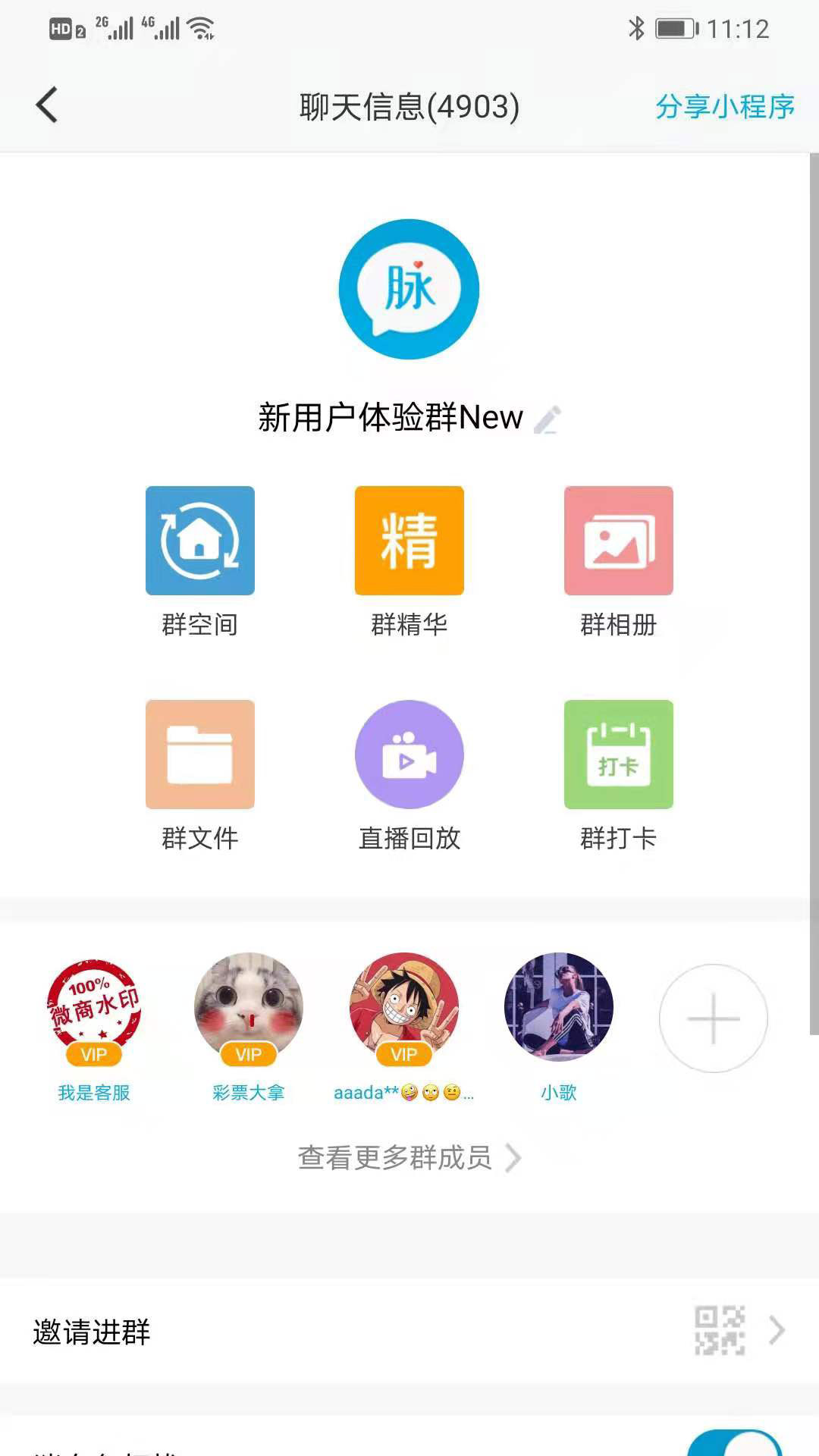Viewport: 819px width, 1456px height.
Task: Go back from chat info
Action: tap(47, 105)
